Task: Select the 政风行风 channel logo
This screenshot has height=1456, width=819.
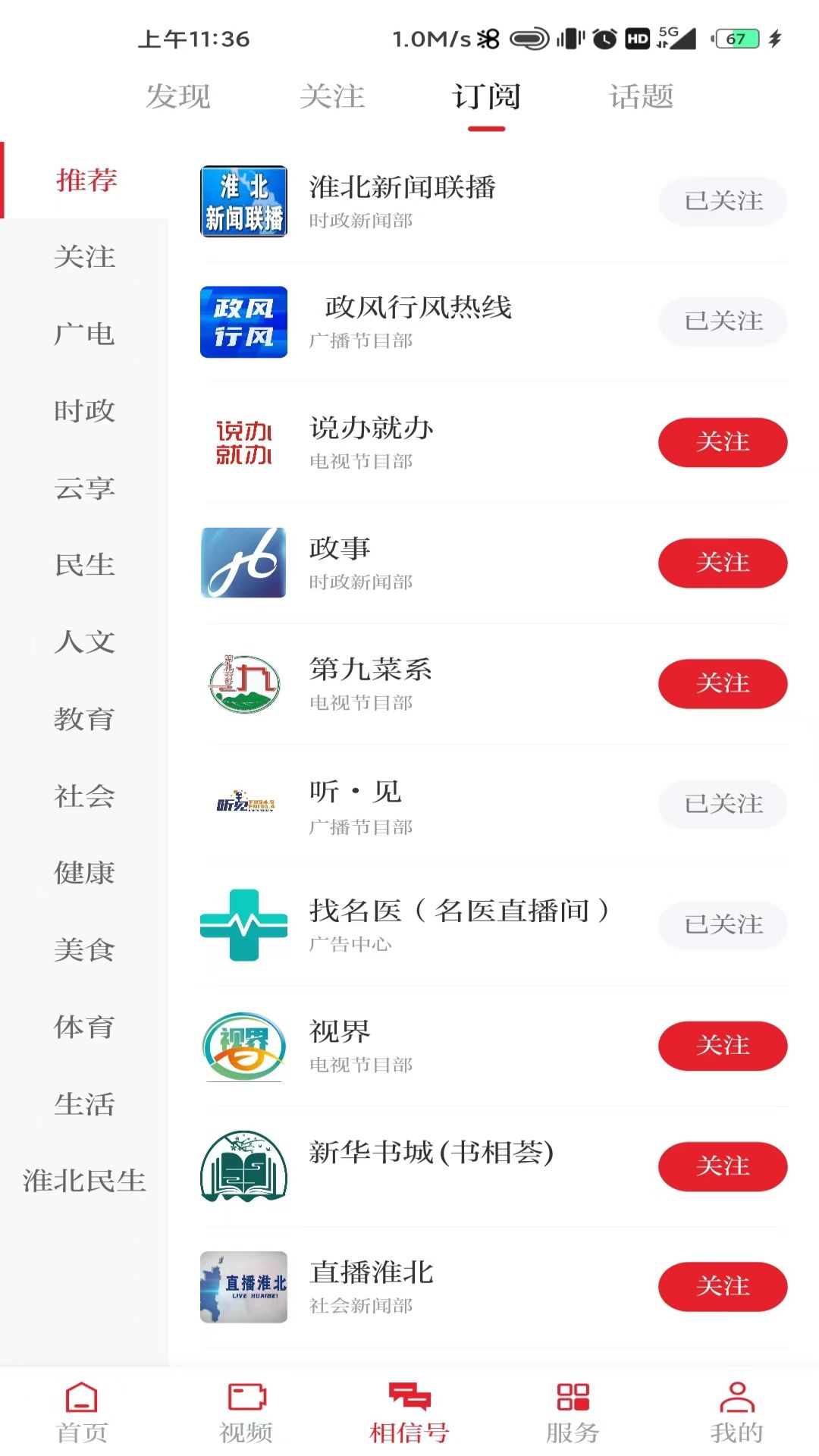Action: tap(243, 322)
